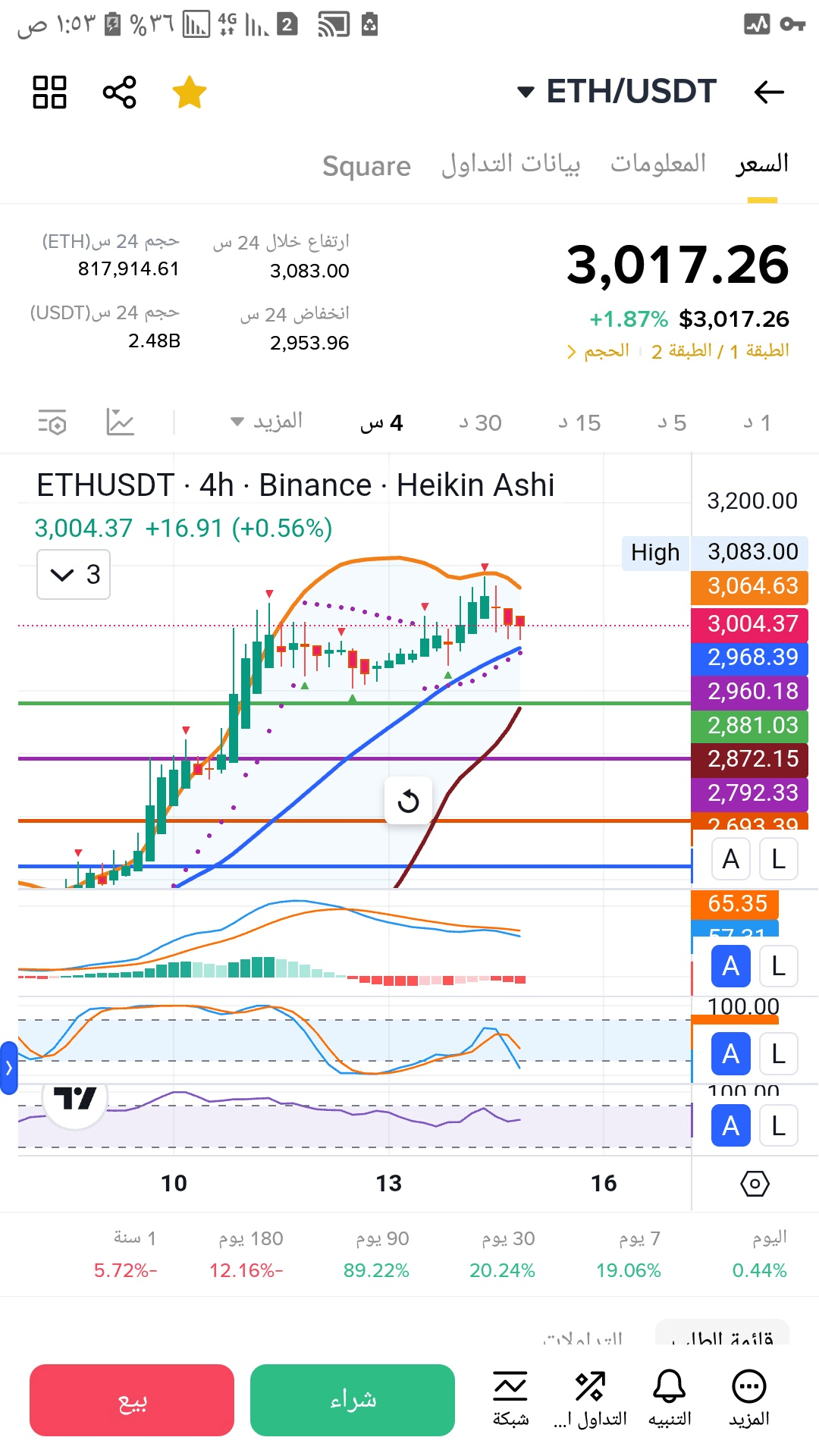Open the المعلومات tab

[657, 162]
